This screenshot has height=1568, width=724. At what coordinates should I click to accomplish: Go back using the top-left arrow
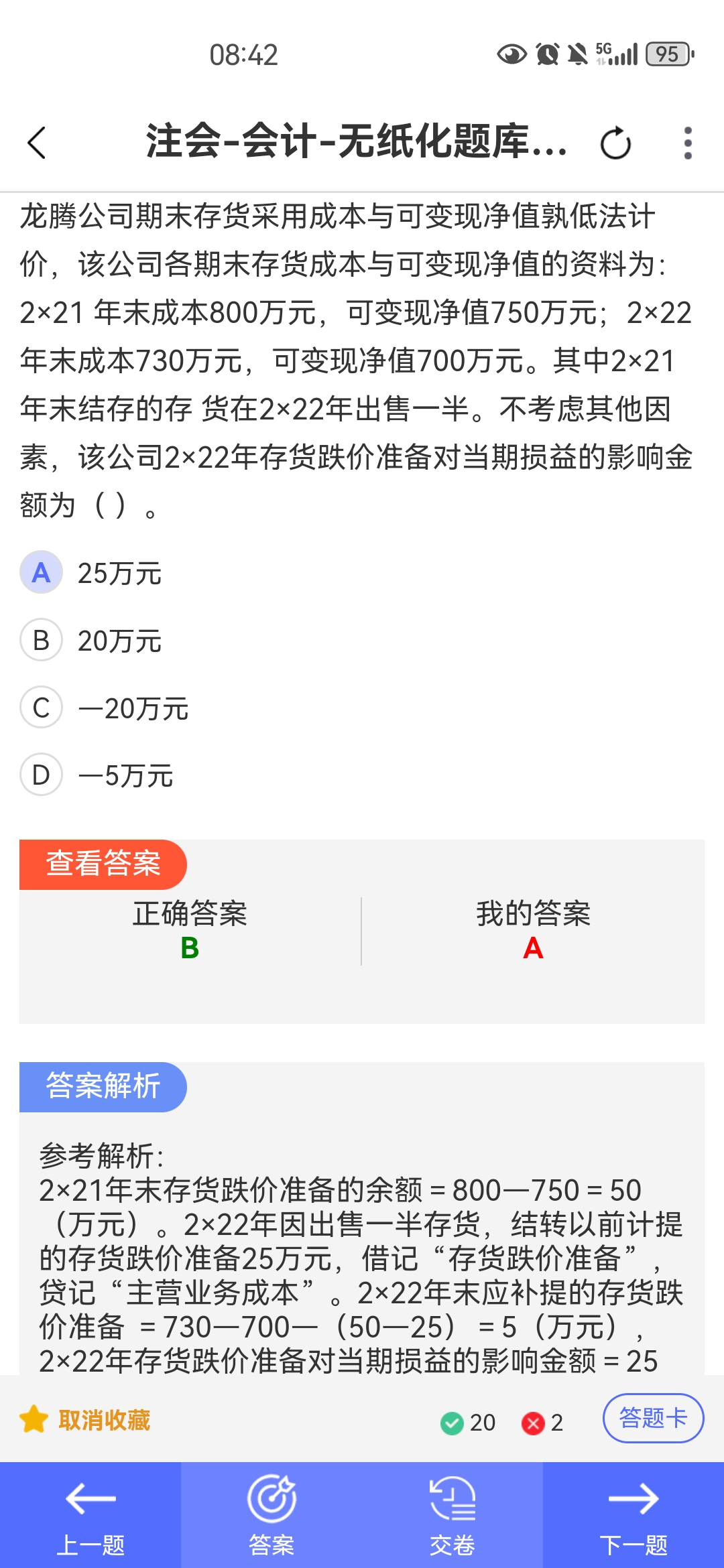[37, 143]
